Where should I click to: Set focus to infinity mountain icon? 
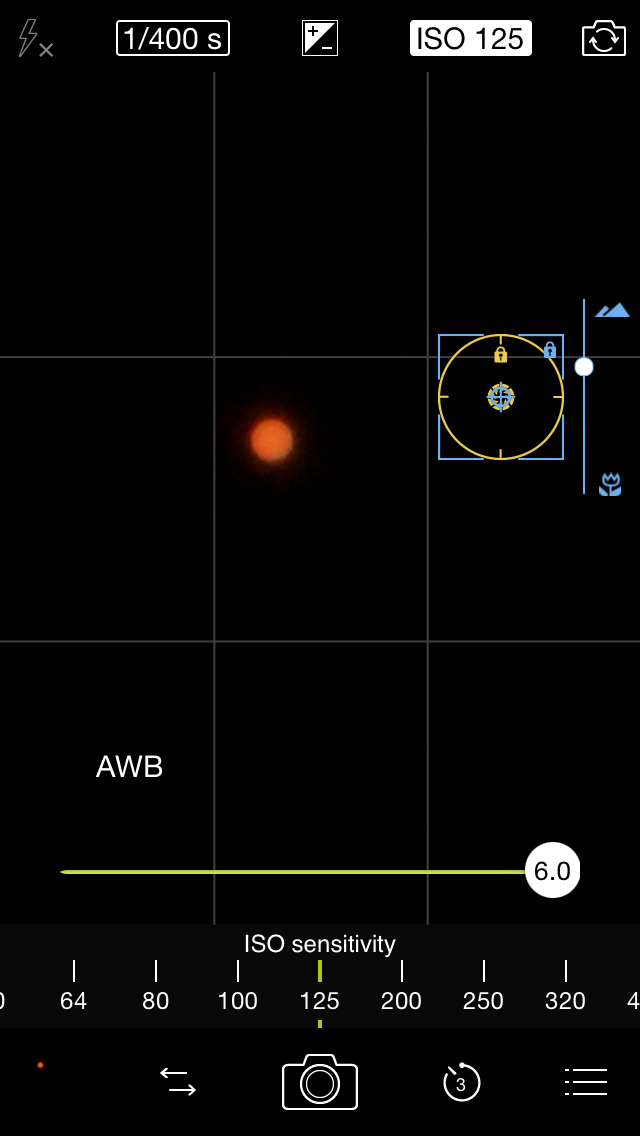coord(612,310)
